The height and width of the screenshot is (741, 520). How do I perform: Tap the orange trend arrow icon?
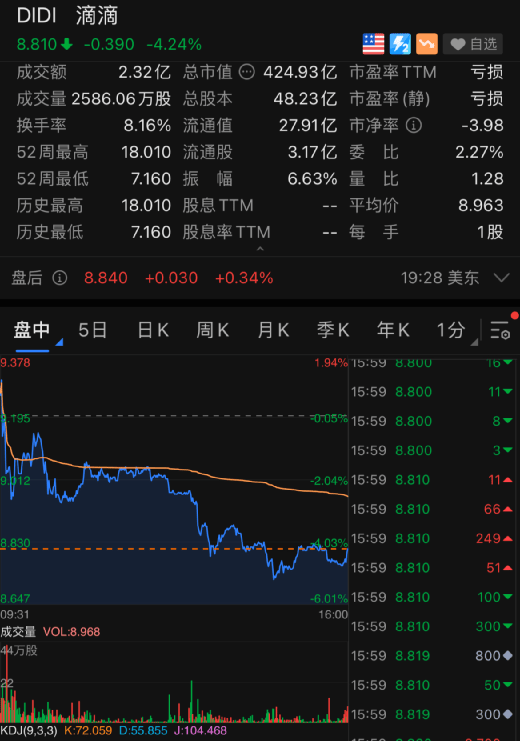click(427, 44)
